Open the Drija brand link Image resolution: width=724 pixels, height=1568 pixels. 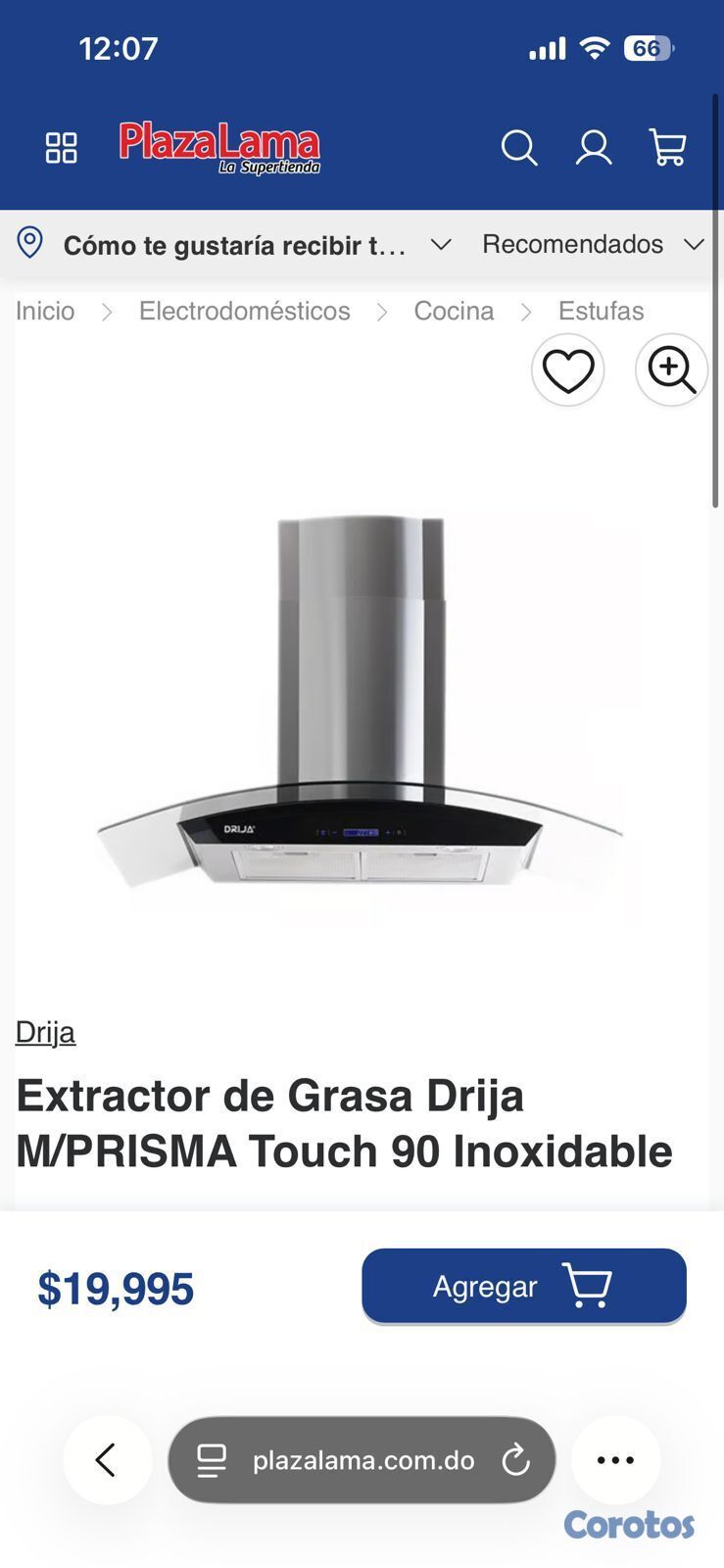[45, 1032]
